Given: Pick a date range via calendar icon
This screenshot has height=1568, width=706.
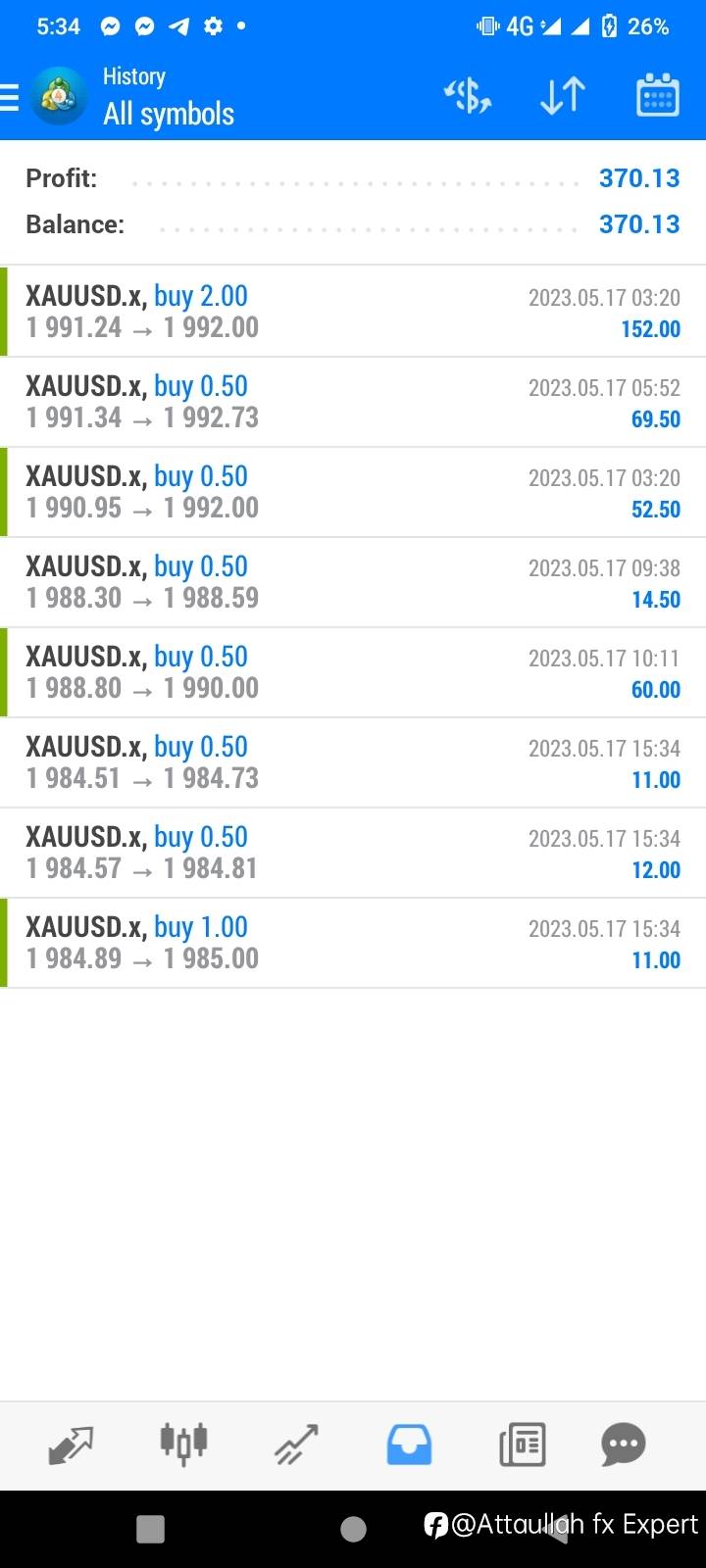Looking at the screenshot, I should tap(657, 96).
